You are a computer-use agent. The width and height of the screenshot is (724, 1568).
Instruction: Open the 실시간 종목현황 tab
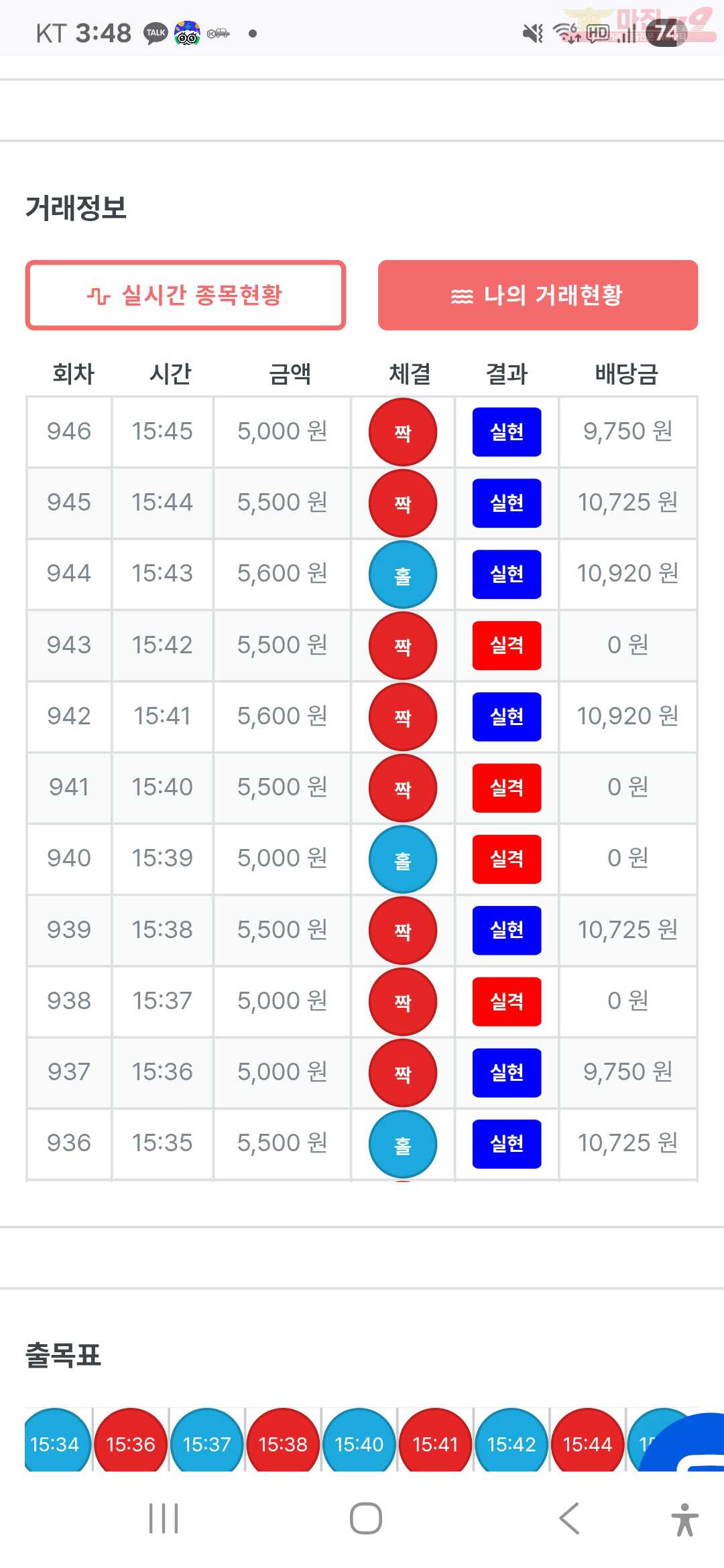coord(186,295)
